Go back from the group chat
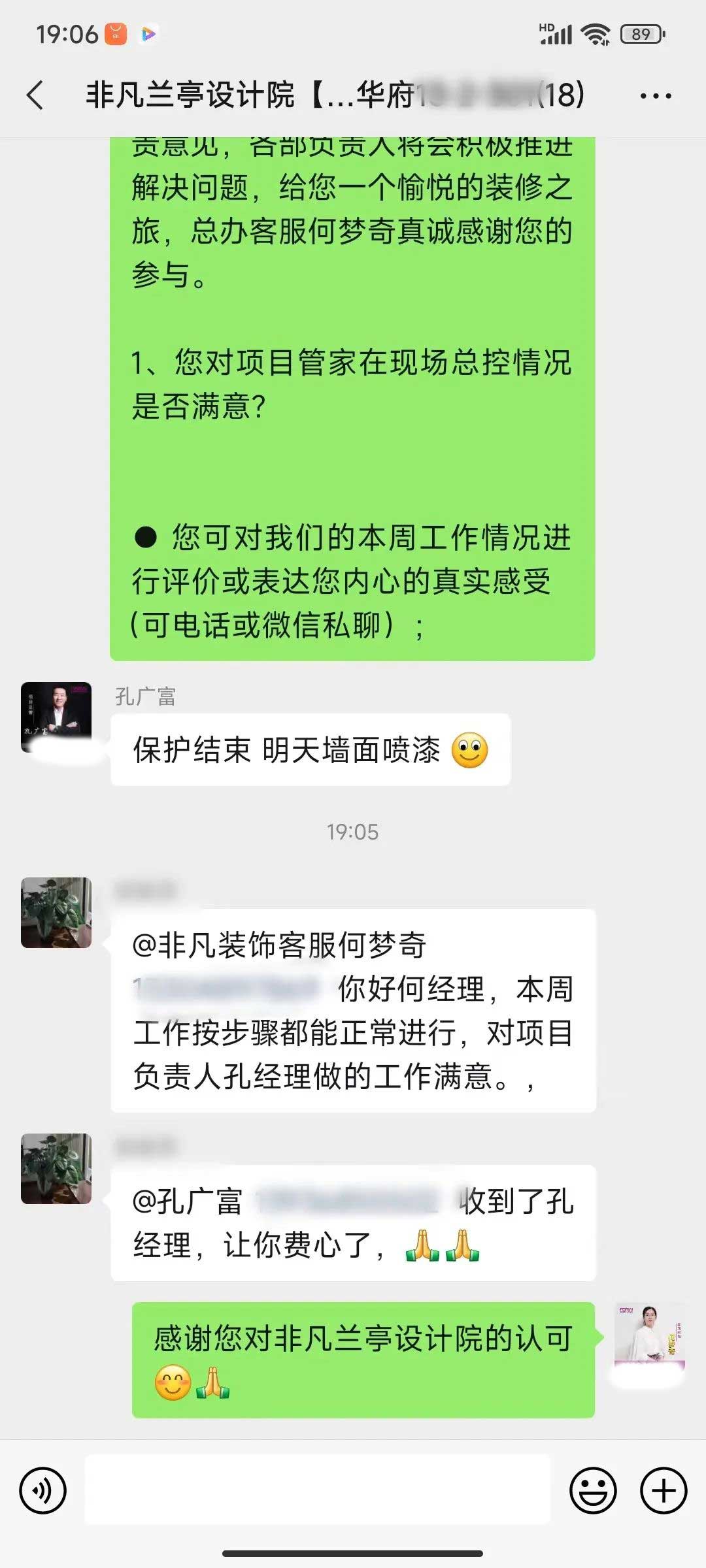 coord(35,95)
